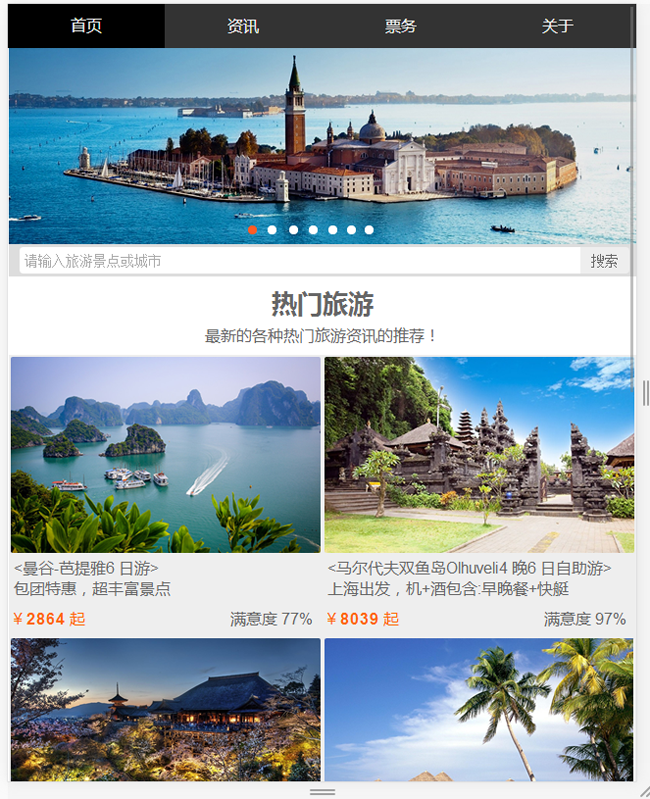Open the 票务 tab

[400, 26]
